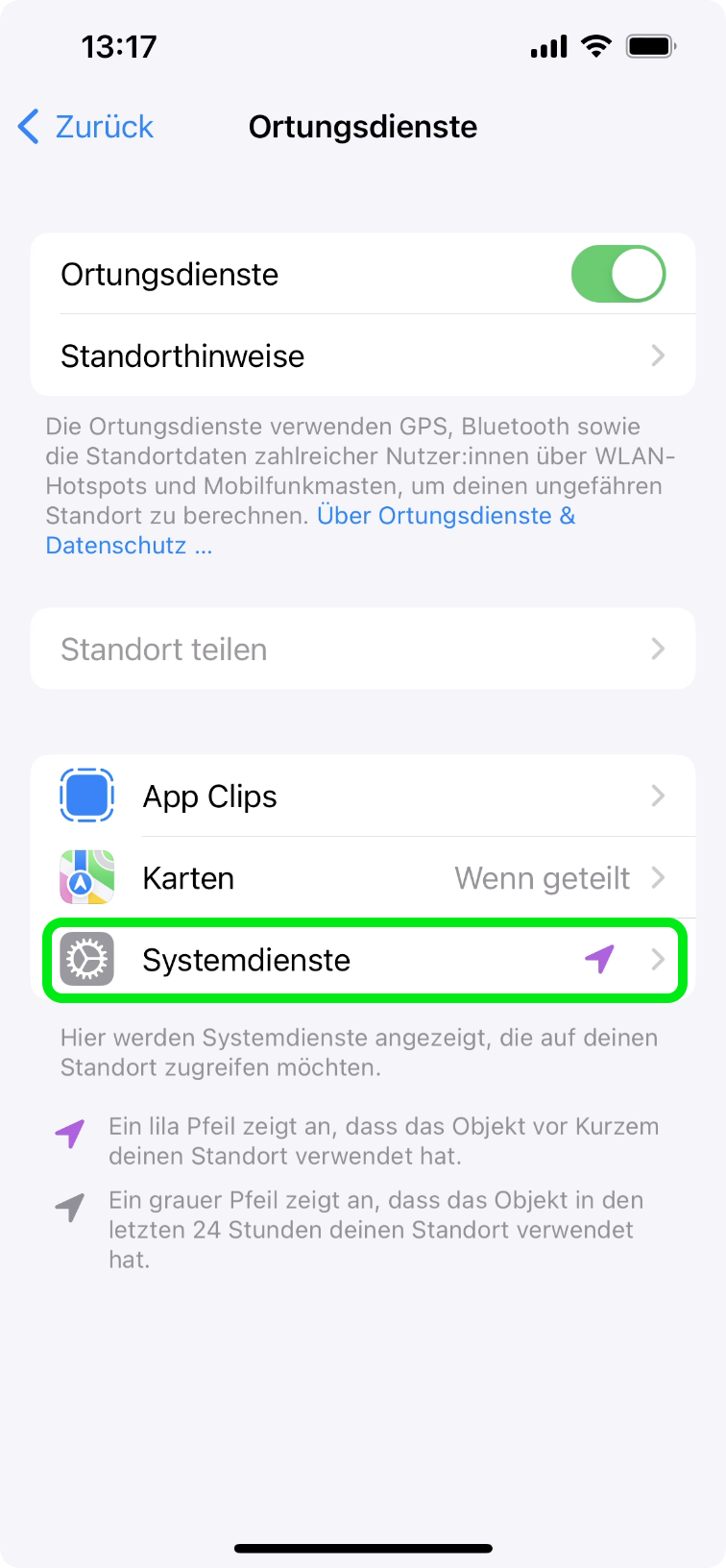Open Karten location permission
Image resolution: width=726 pixels, height=1568 pixels.
pos(363,878)
